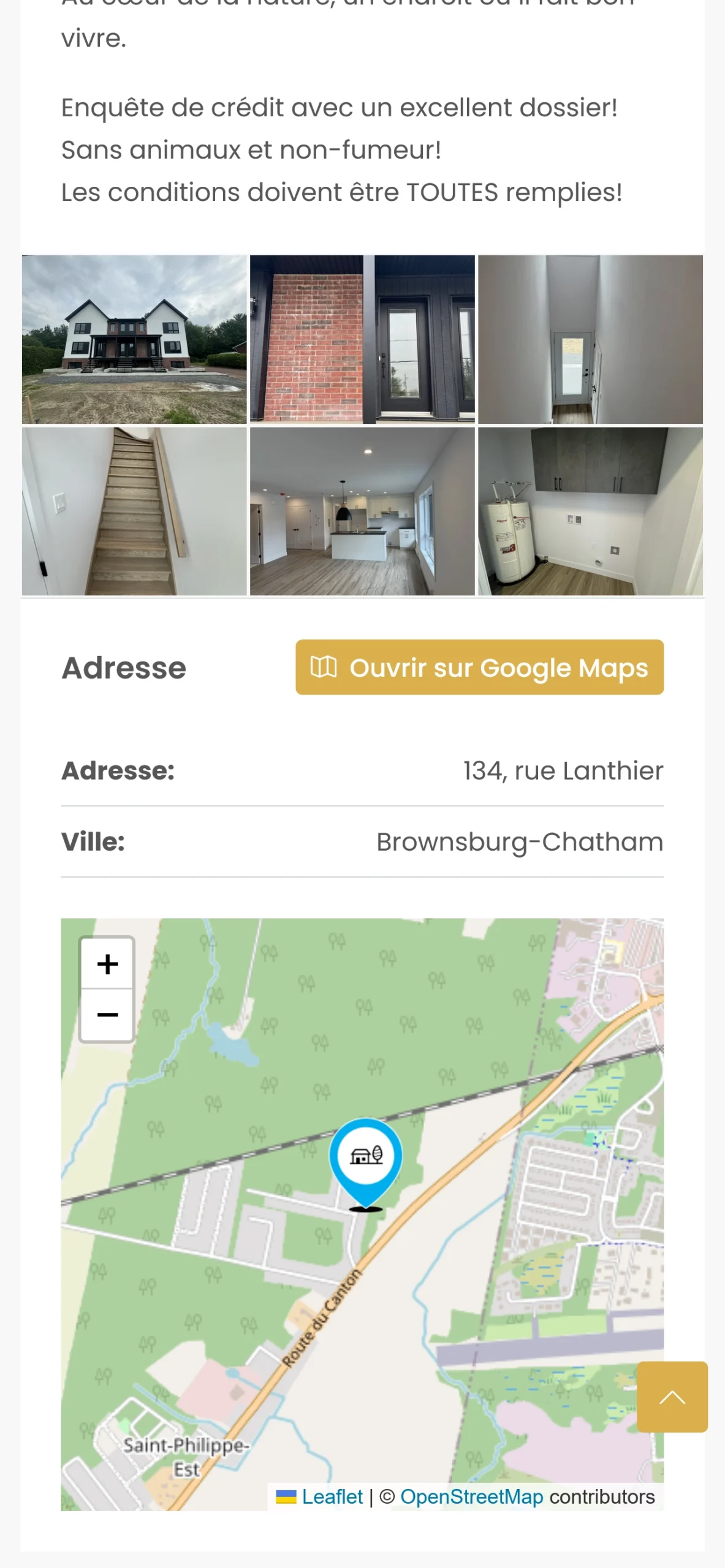Zoom in on the map
725x1568 pixels.
coord(107,964)
